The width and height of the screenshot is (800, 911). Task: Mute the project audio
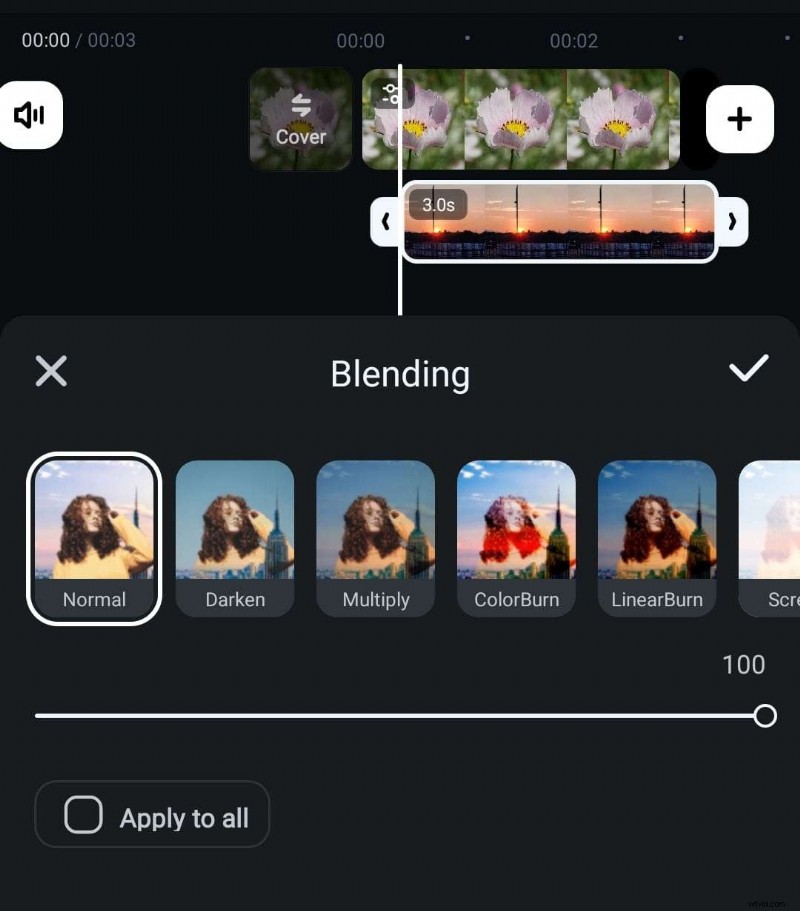pos(30,115)
